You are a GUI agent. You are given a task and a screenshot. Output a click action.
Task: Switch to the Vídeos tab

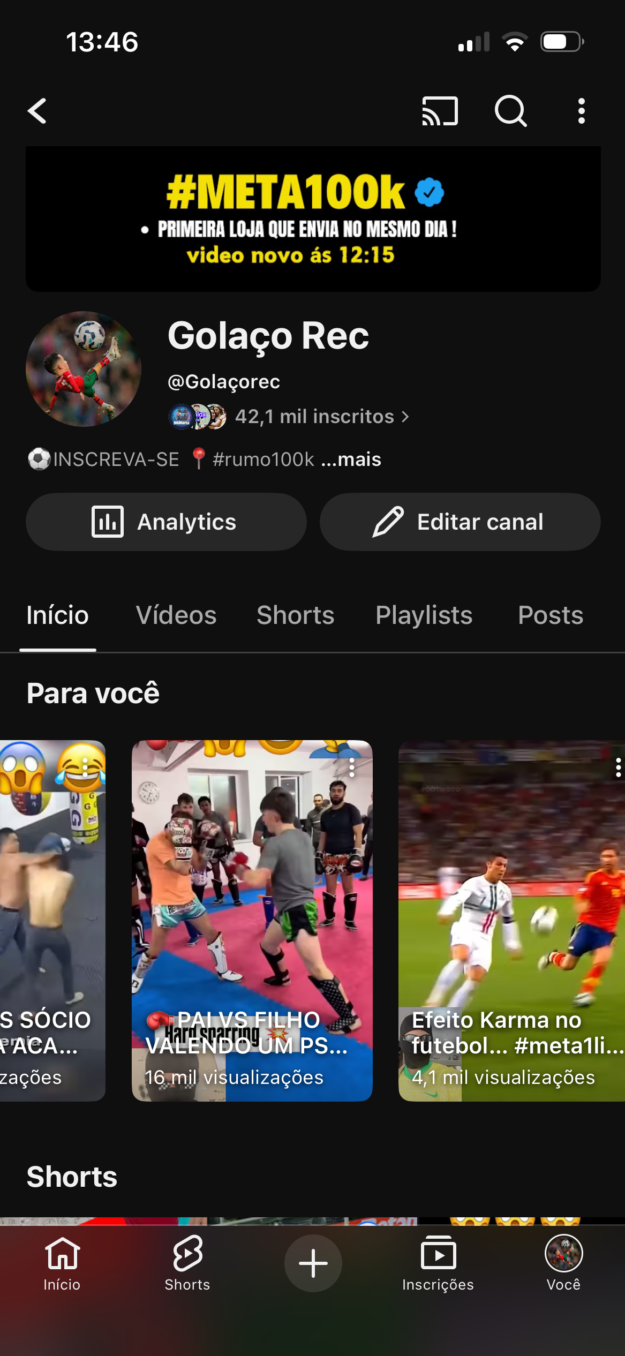(176, 615)
